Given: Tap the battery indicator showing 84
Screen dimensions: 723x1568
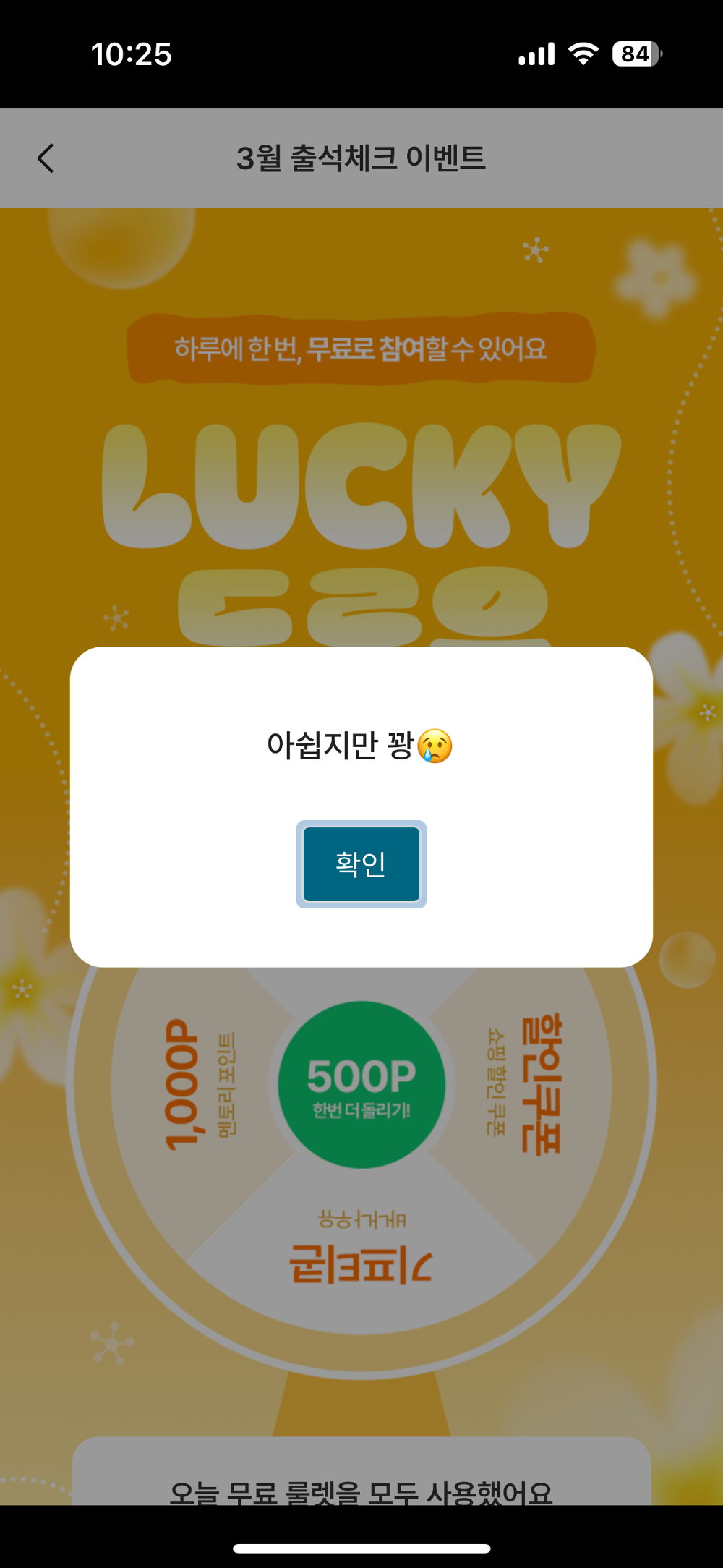Looking at the screenshot, I should click(x=632, y=52).
